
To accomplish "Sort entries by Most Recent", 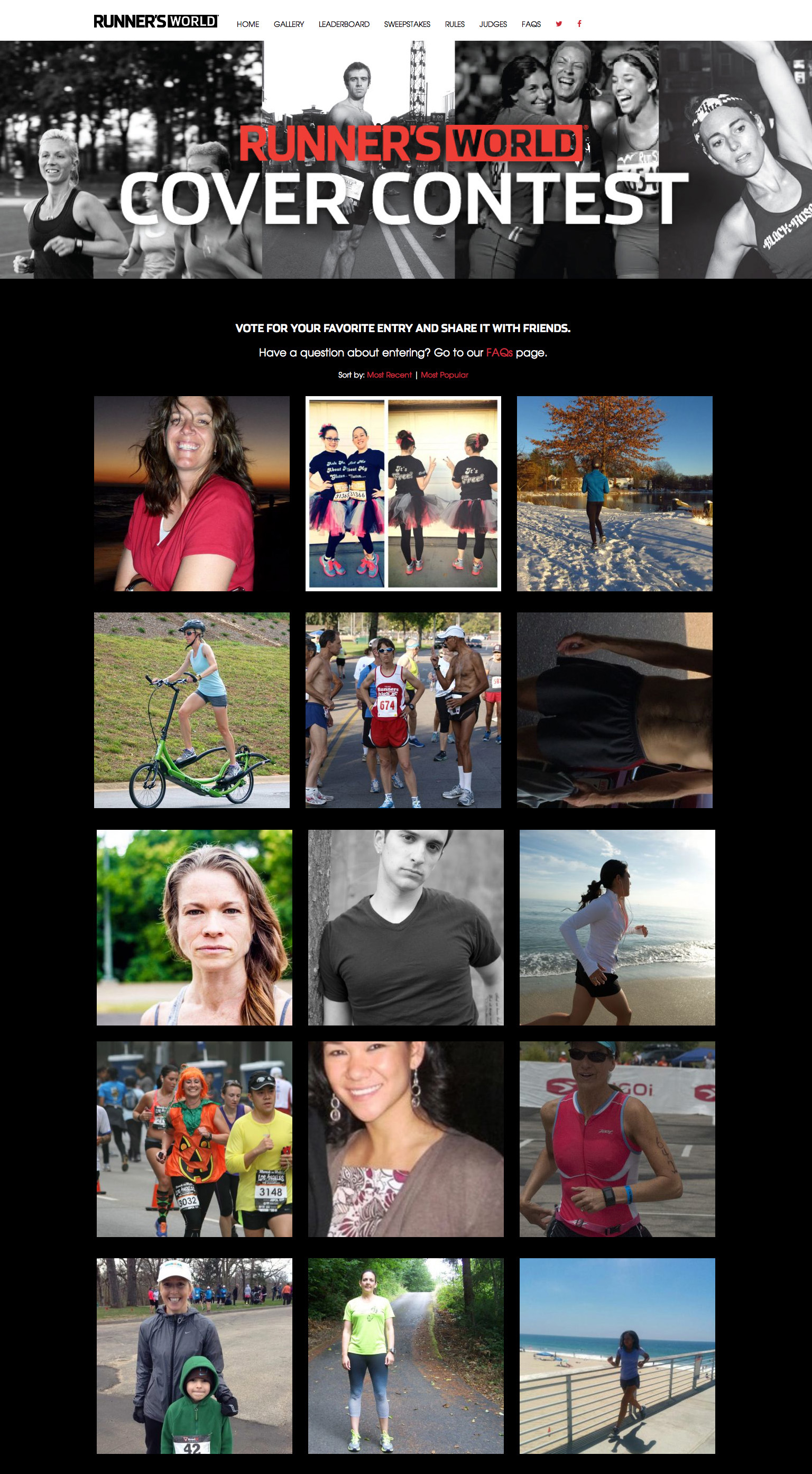I will 389,375.
